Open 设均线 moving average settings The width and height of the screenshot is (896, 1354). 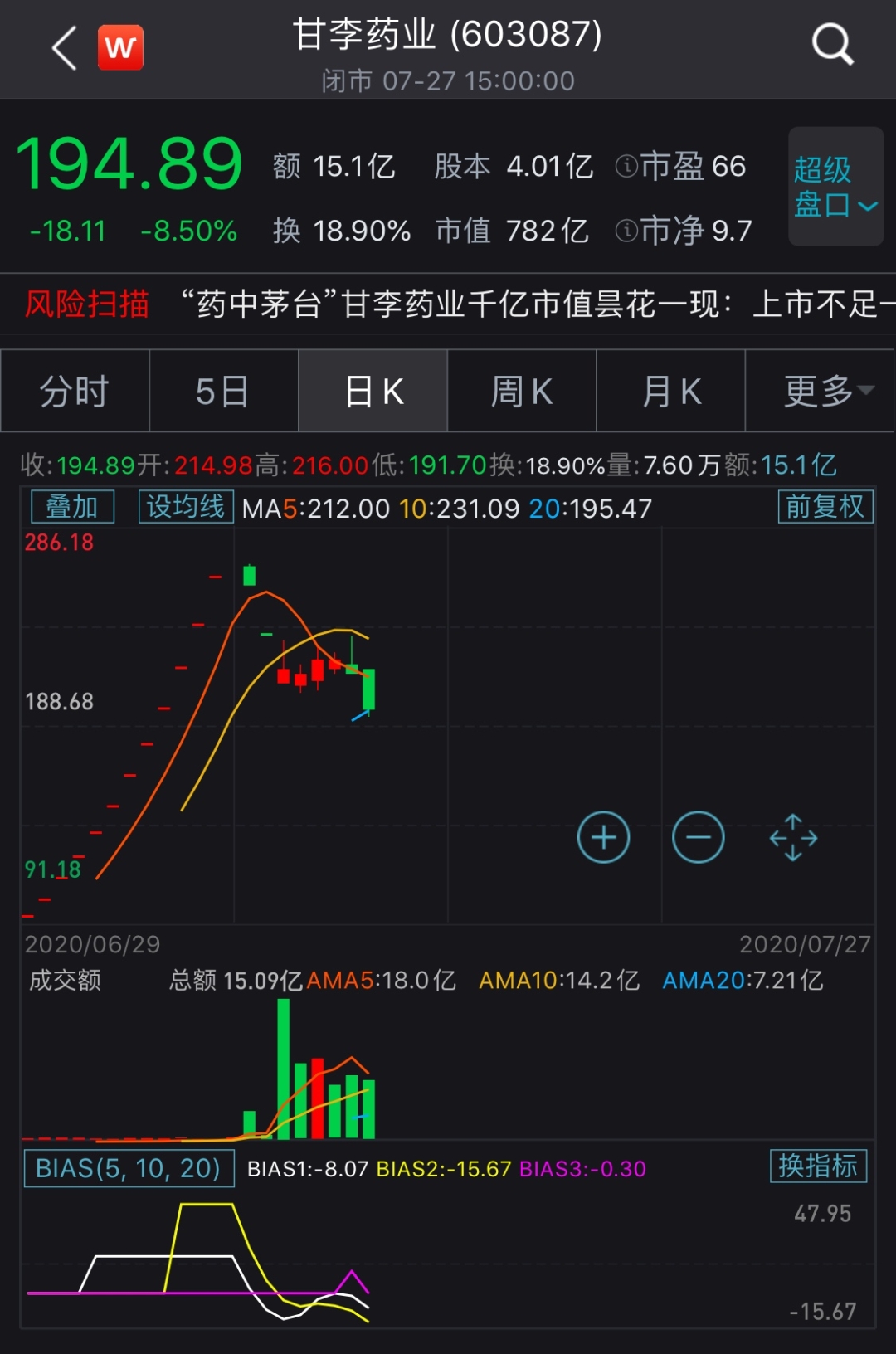tap(186, 506)
